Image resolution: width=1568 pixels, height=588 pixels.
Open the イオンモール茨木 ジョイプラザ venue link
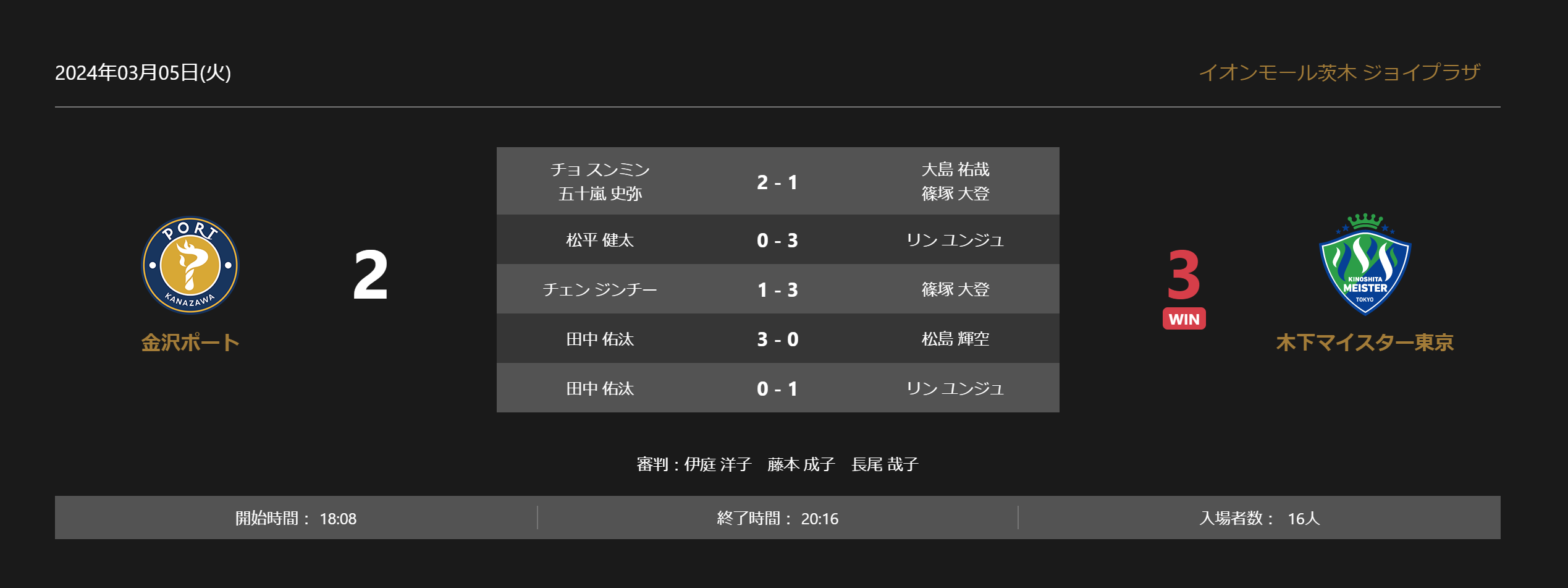pos(1339,73)
